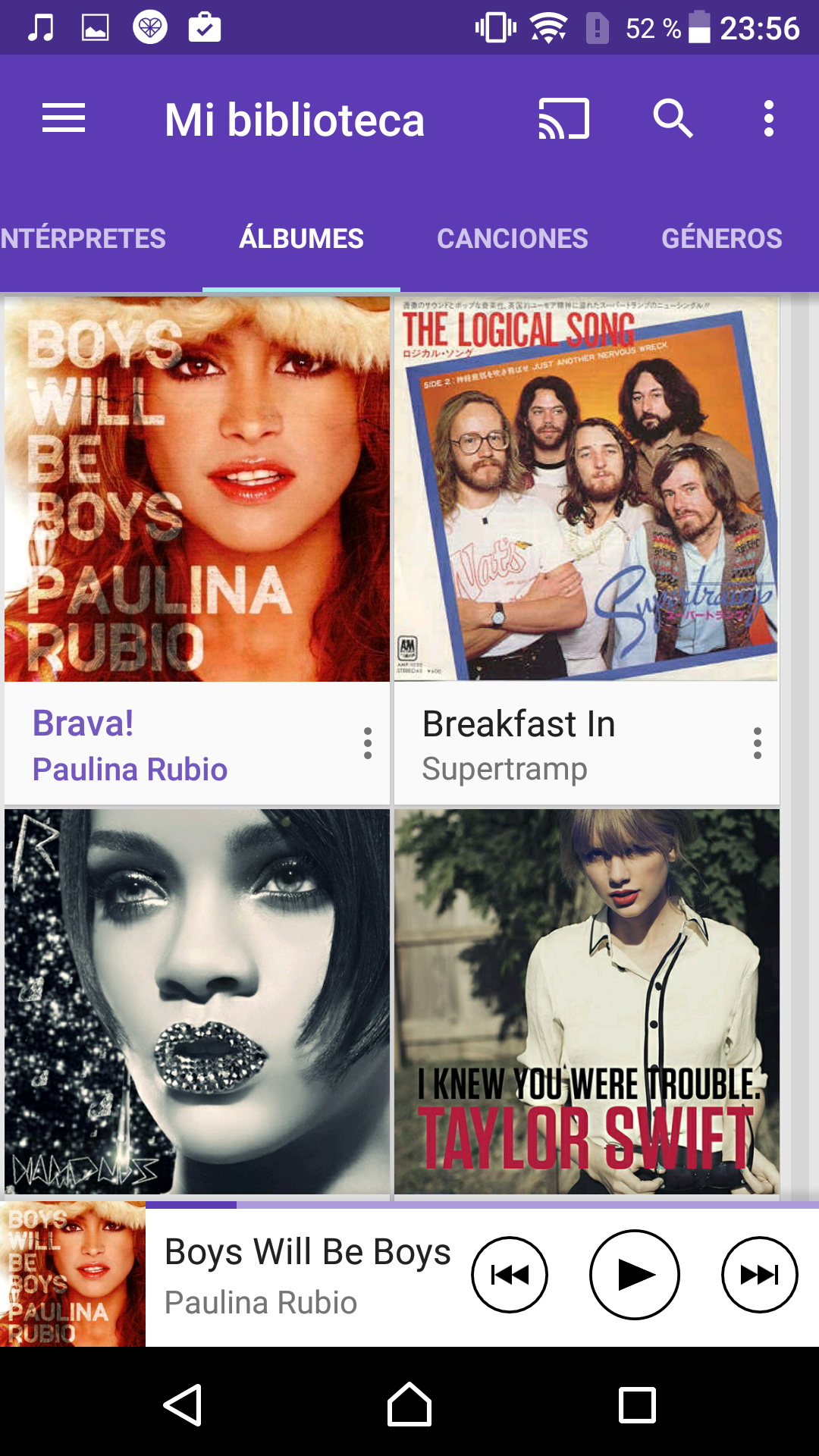Return to the home screen
Screen dimensions: 819x1456
coord(409,1405)
